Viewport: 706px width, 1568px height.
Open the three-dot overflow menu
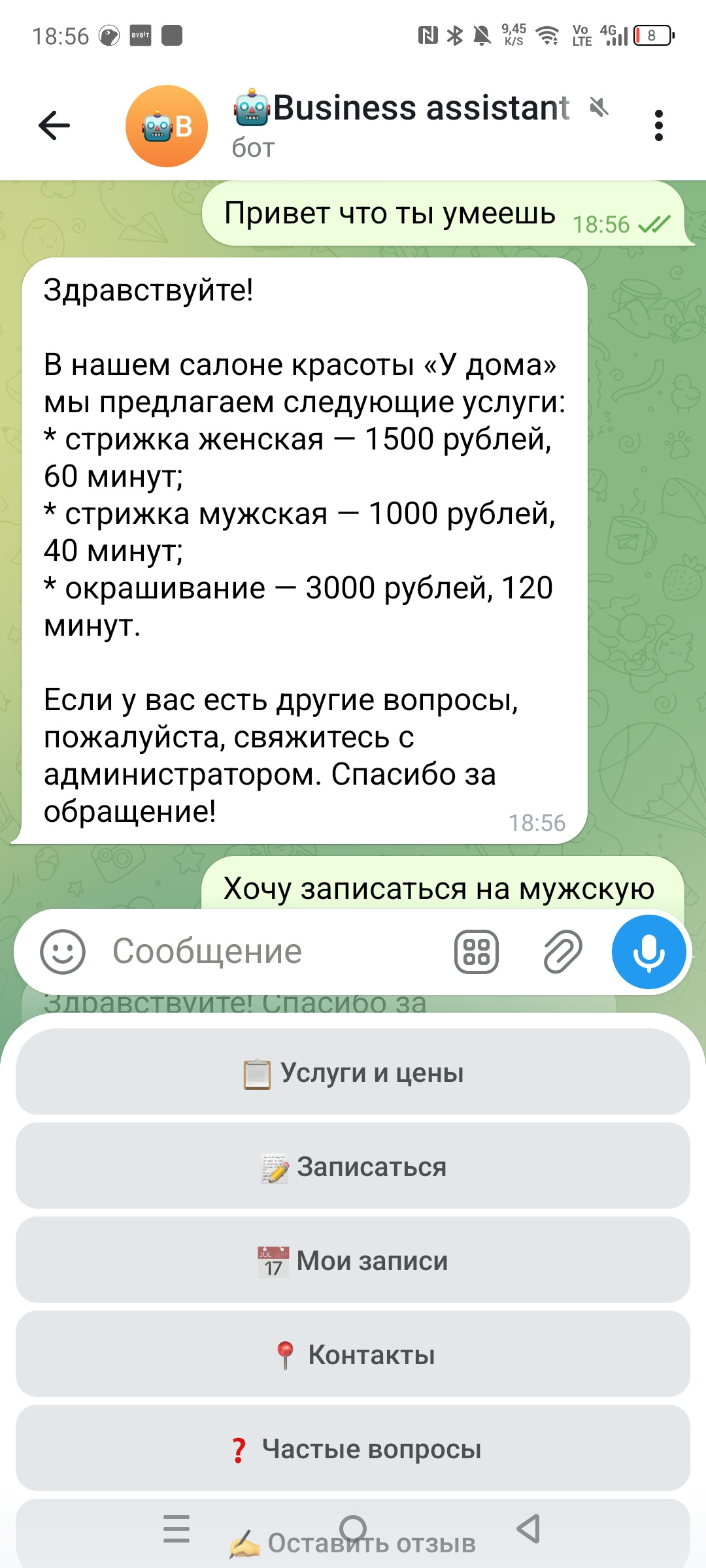click(x=658, y=125)
